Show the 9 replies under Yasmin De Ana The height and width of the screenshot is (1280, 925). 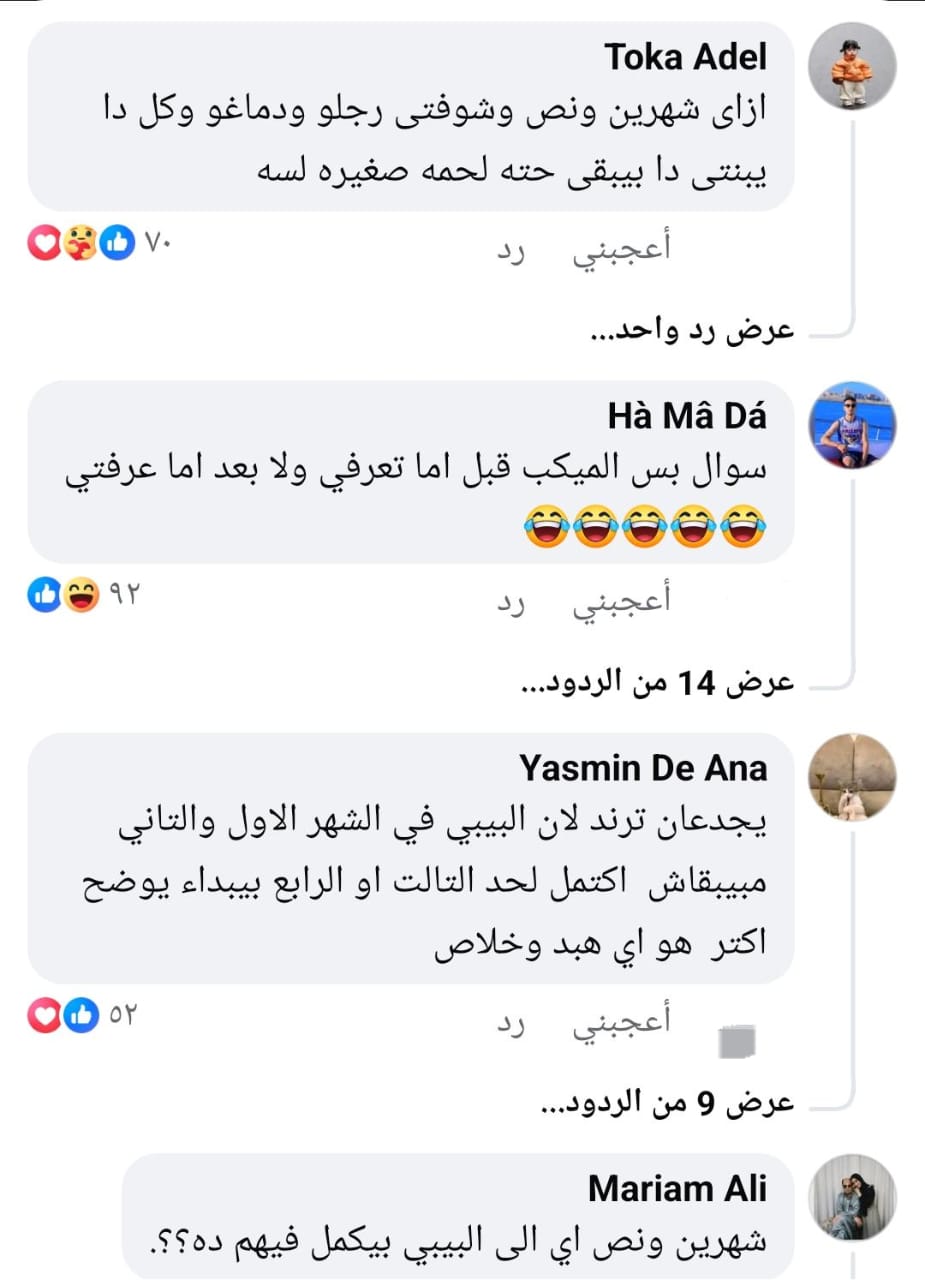click(666, 1102)
